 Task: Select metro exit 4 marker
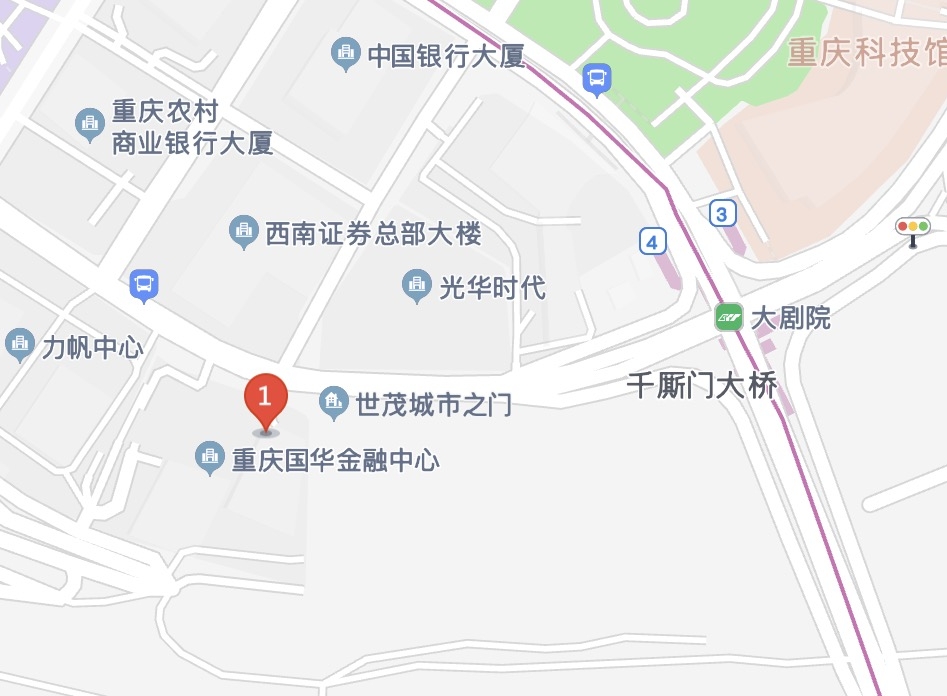[653, 242]
